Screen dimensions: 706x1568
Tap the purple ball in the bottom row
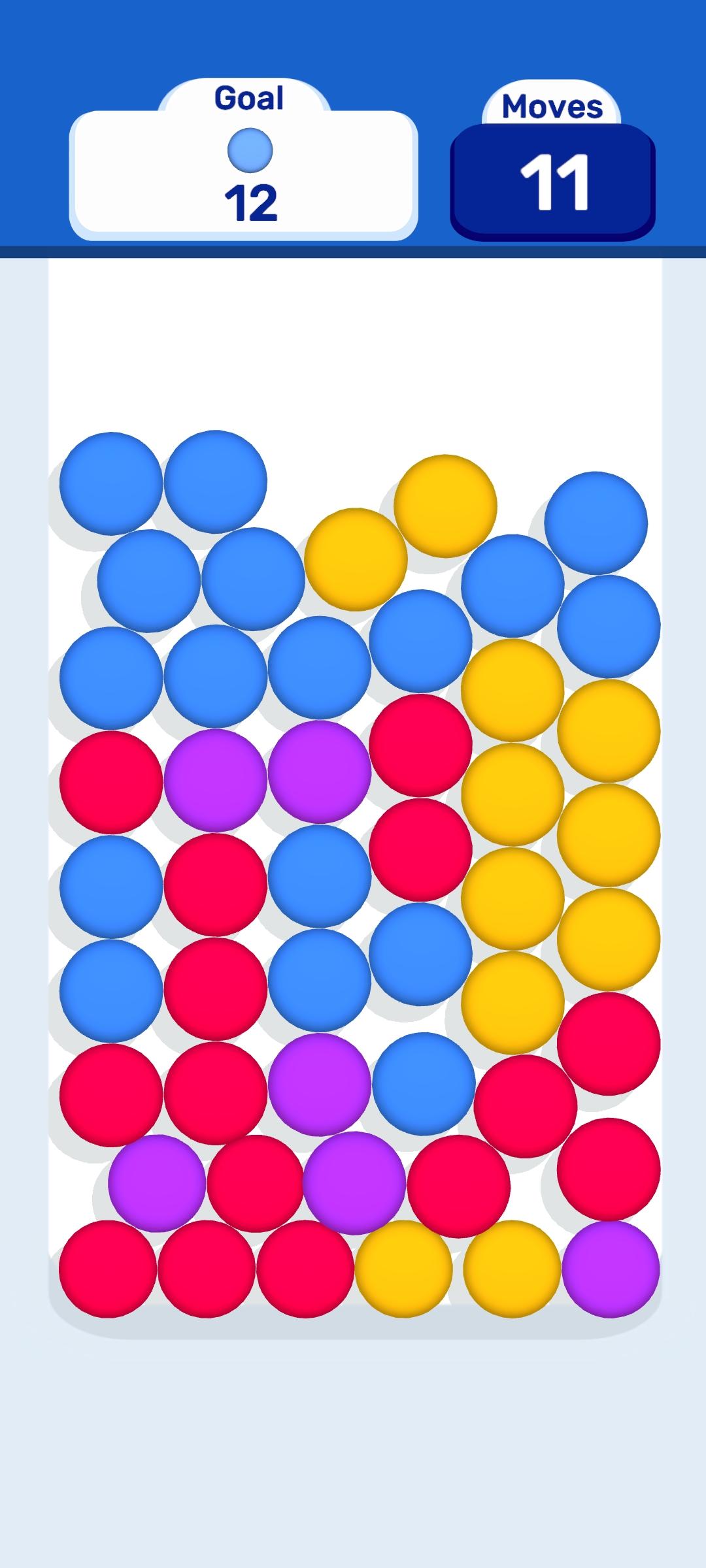(611, 1269)
